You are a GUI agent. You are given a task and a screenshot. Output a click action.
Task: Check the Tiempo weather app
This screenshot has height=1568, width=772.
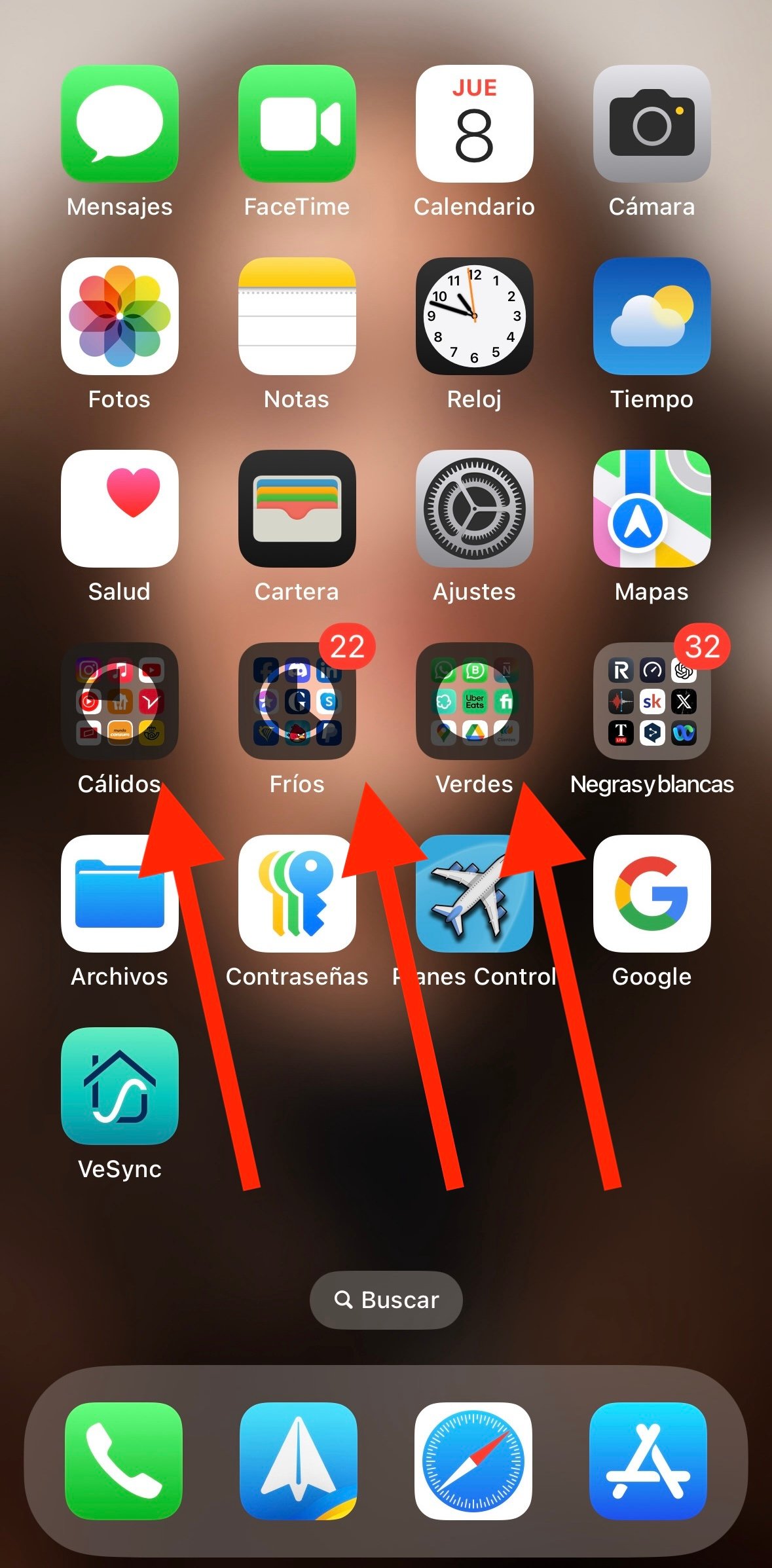[652, 316]
